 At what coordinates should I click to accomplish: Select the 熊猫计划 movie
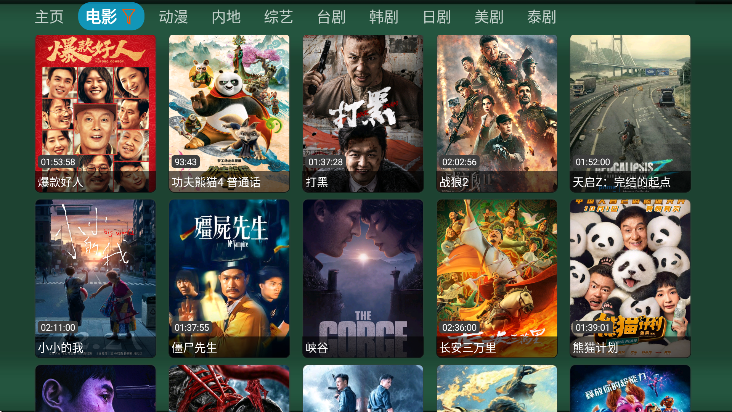(630, 278)
